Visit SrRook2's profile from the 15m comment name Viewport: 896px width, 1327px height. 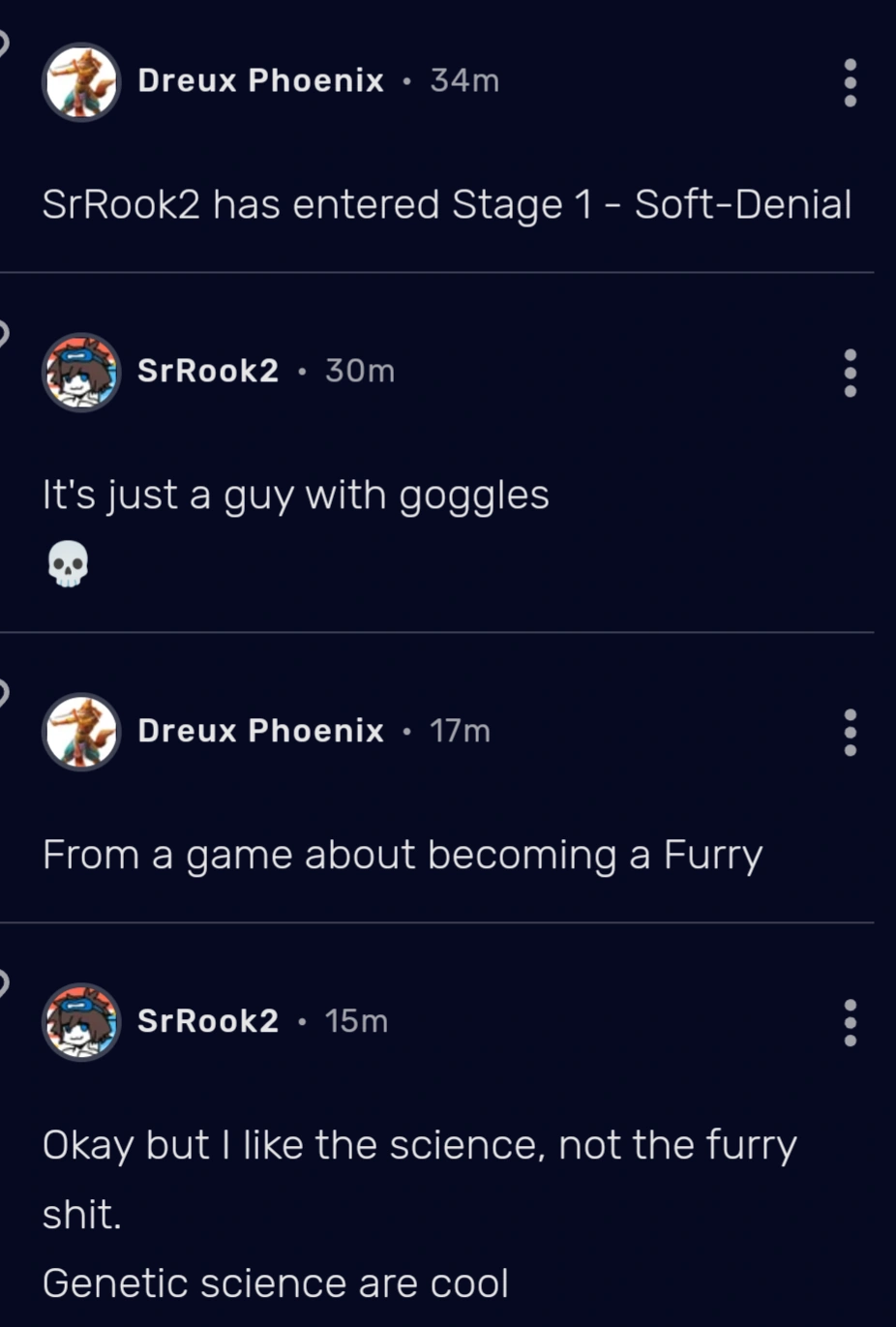pyautogui.click(x=208, y=1021)
